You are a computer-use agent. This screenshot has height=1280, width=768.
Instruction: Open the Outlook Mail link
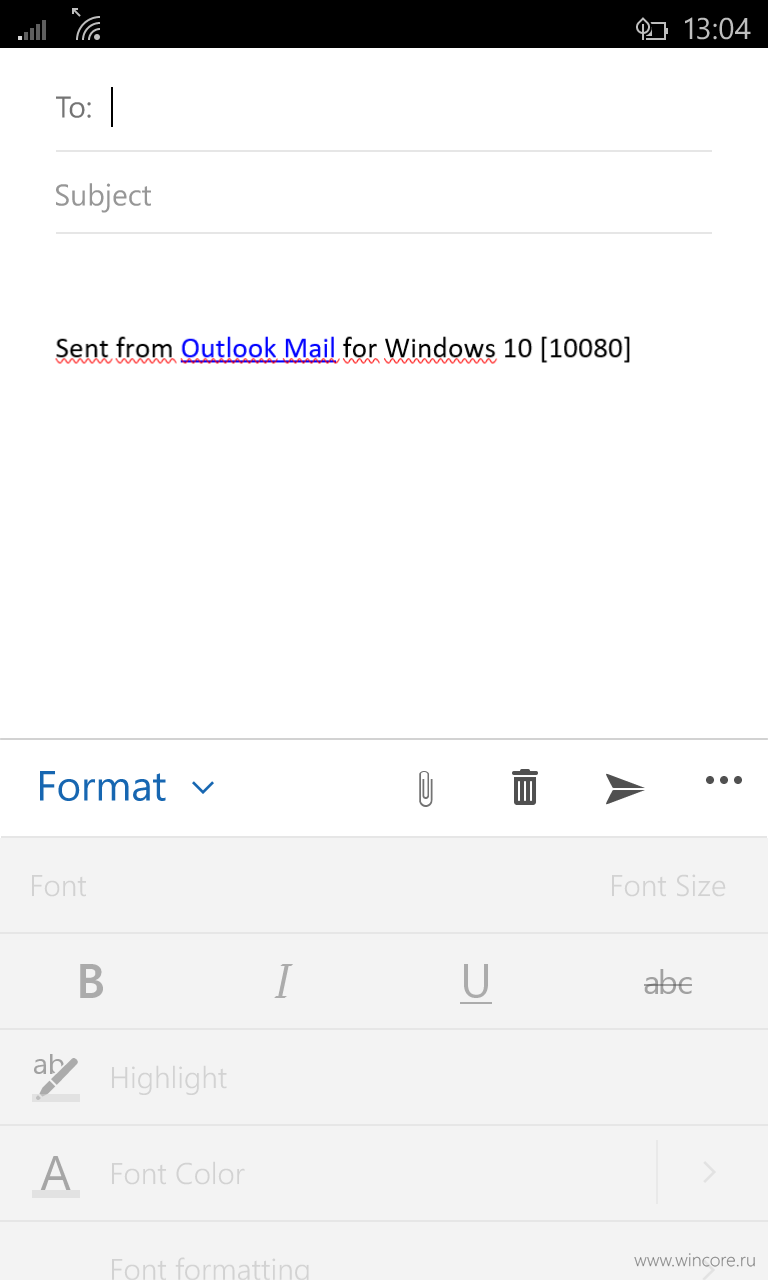click(258, 348)
